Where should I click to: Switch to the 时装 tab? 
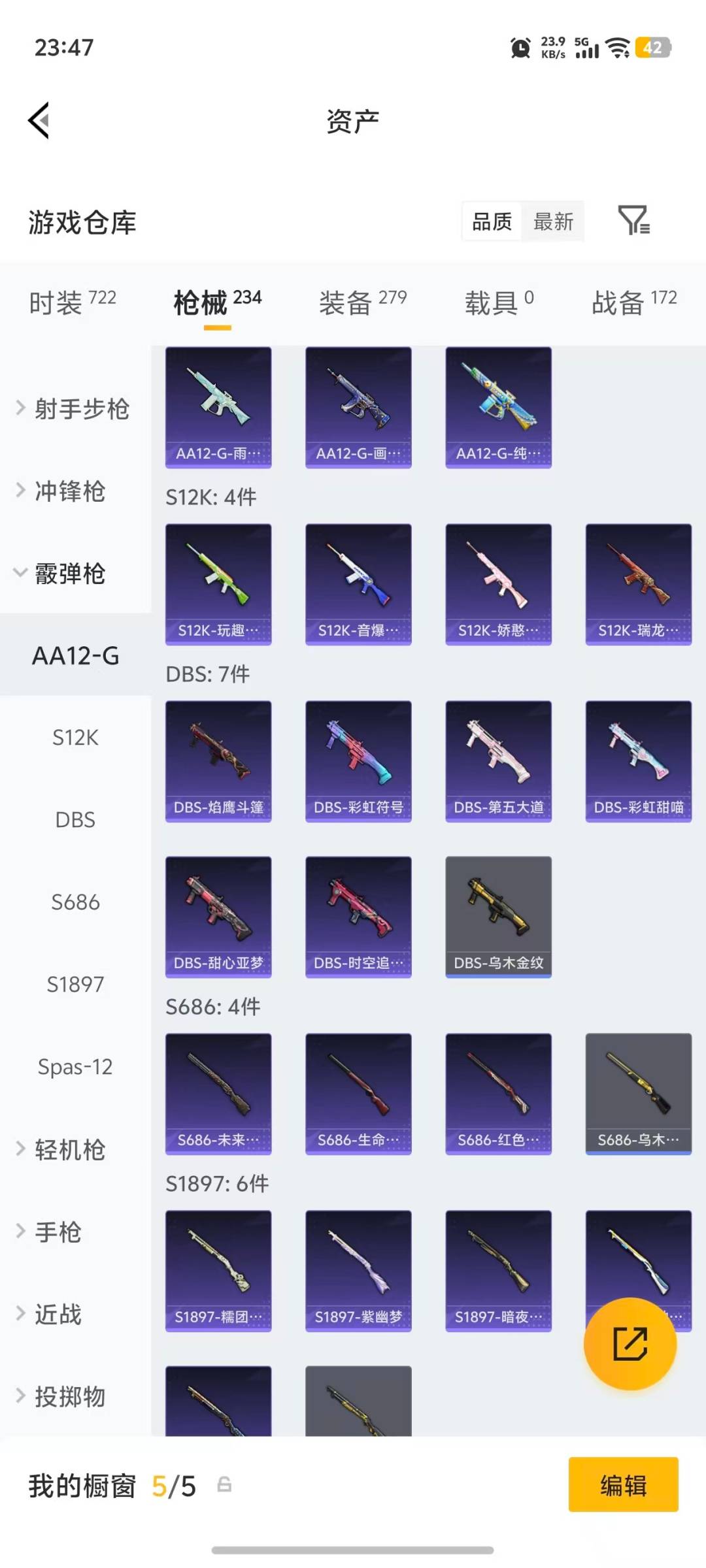(73, 302)
